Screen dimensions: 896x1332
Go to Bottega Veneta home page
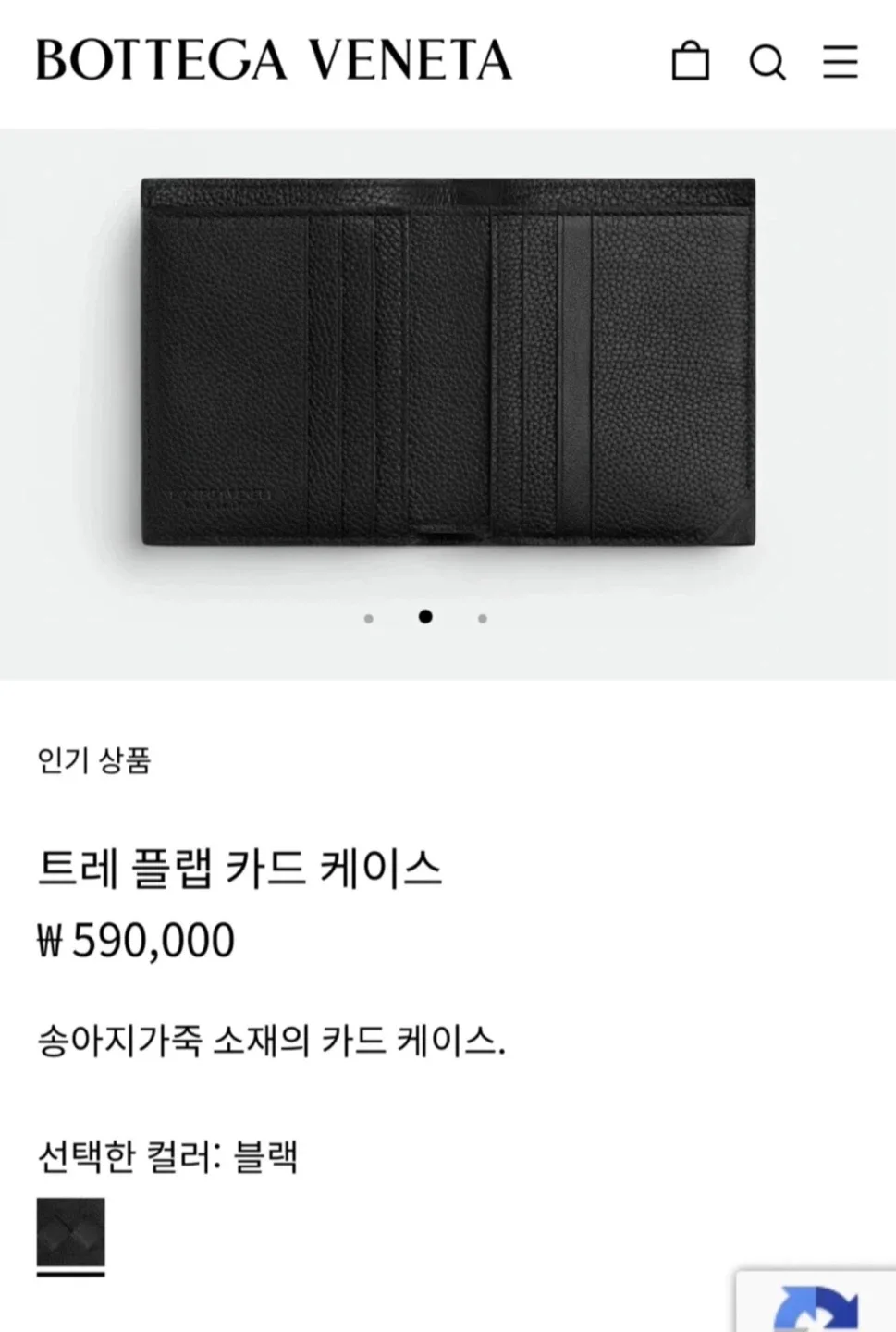[x=274, y=60]
